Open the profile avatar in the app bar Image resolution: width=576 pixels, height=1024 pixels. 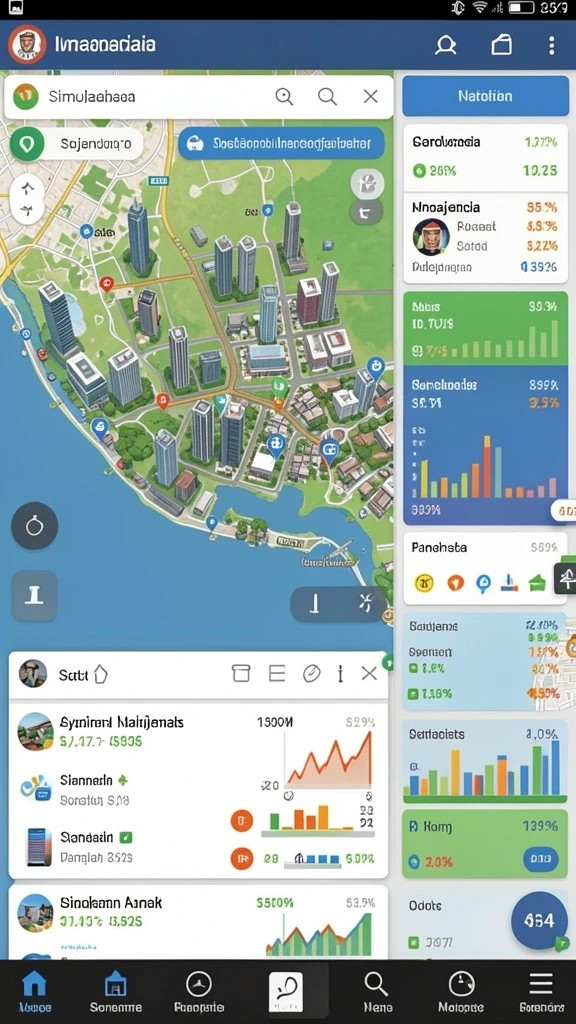[x=27, y=44]
